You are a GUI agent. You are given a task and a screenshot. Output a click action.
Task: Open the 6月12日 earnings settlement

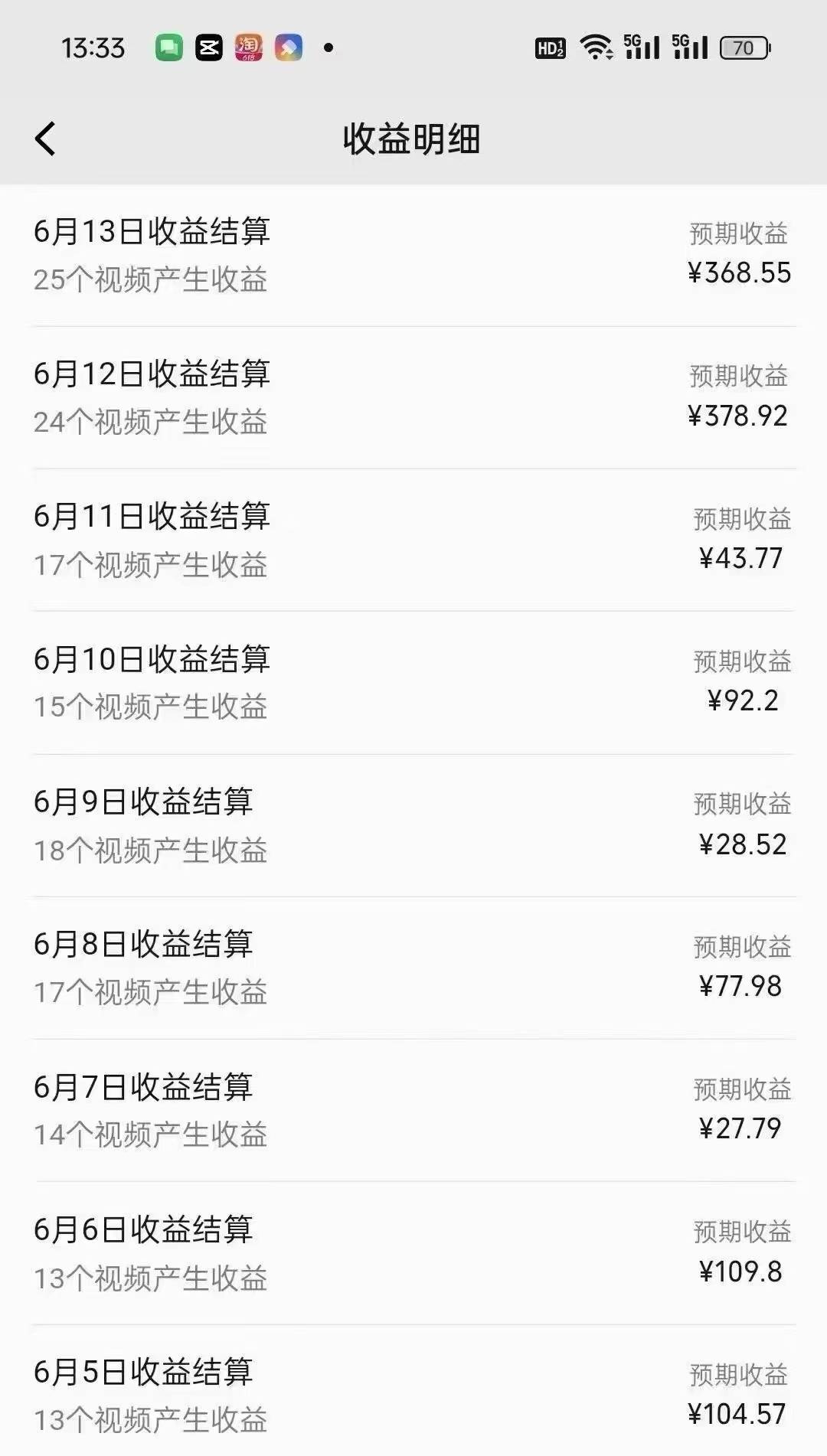coord(413,398)
